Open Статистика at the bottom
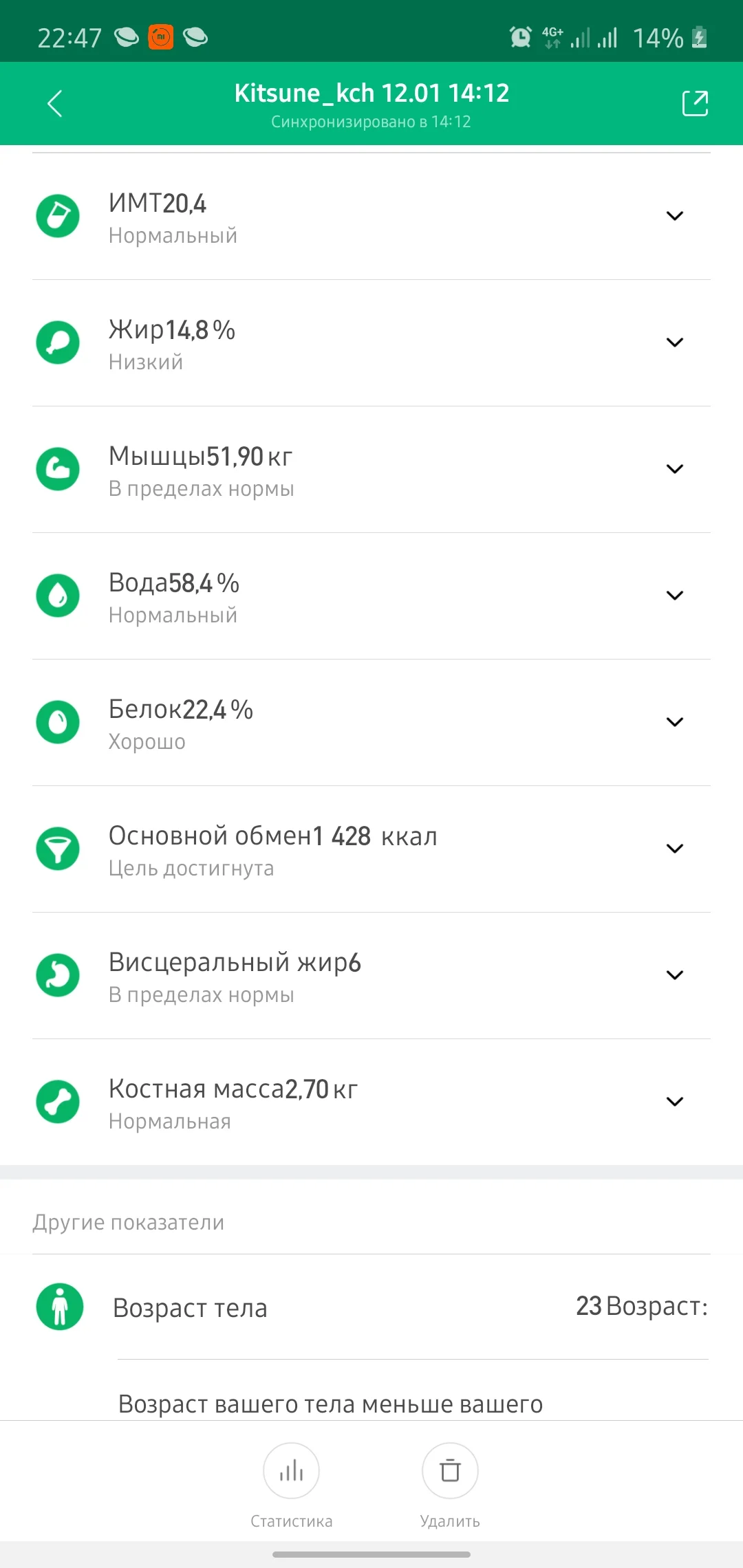This screenshot has width=743, height=1568. click(x=291, y=1472)
